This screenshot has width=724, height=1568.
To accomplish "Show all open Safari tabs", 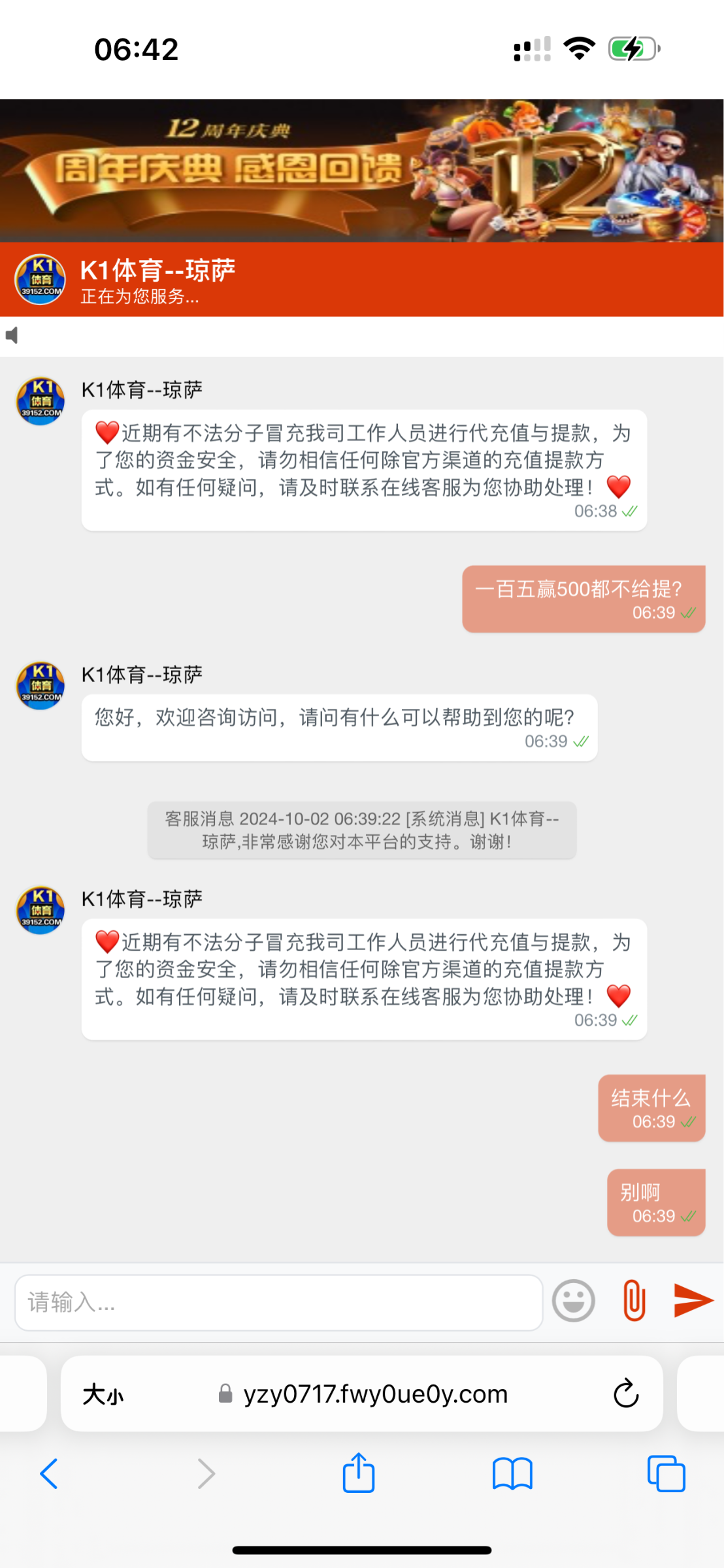I will point(666,1474).
